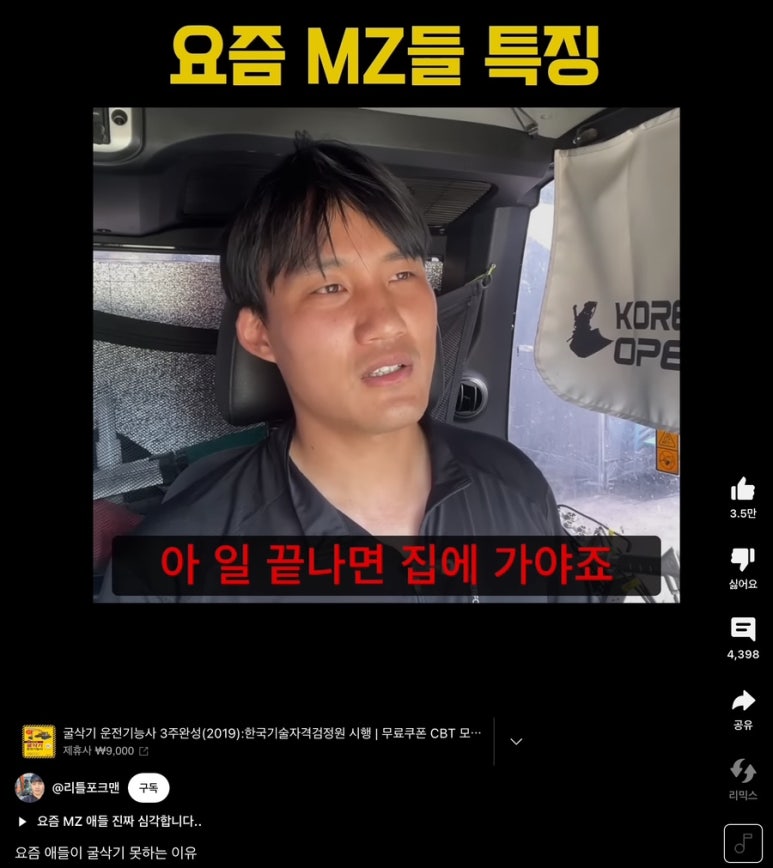Open the comments with 4,398 replies
The width and height of the screenshot is (773, 868).
point(742,629)
